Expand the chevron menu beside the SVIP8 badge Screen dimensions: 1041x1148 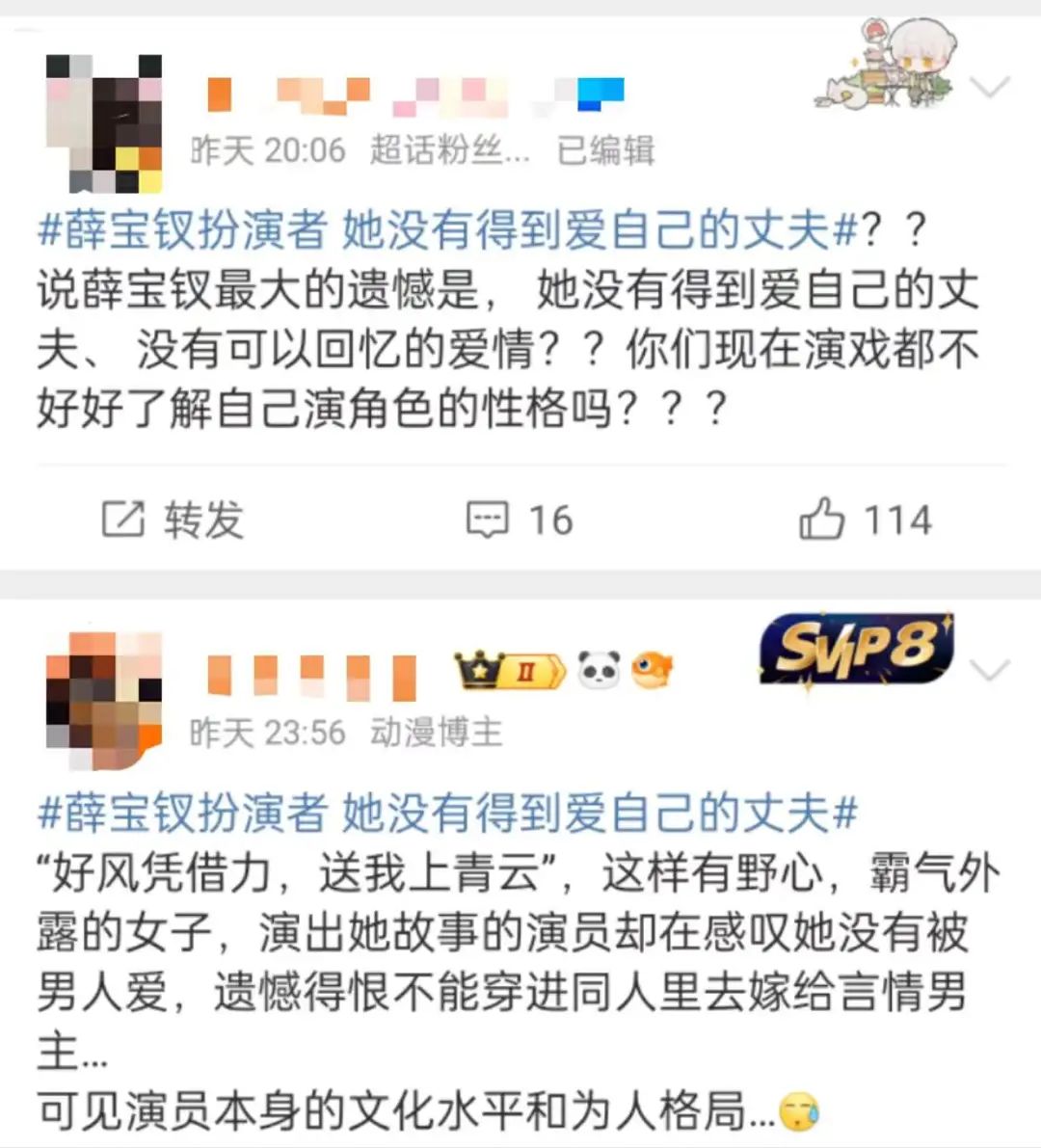[989, 669]
